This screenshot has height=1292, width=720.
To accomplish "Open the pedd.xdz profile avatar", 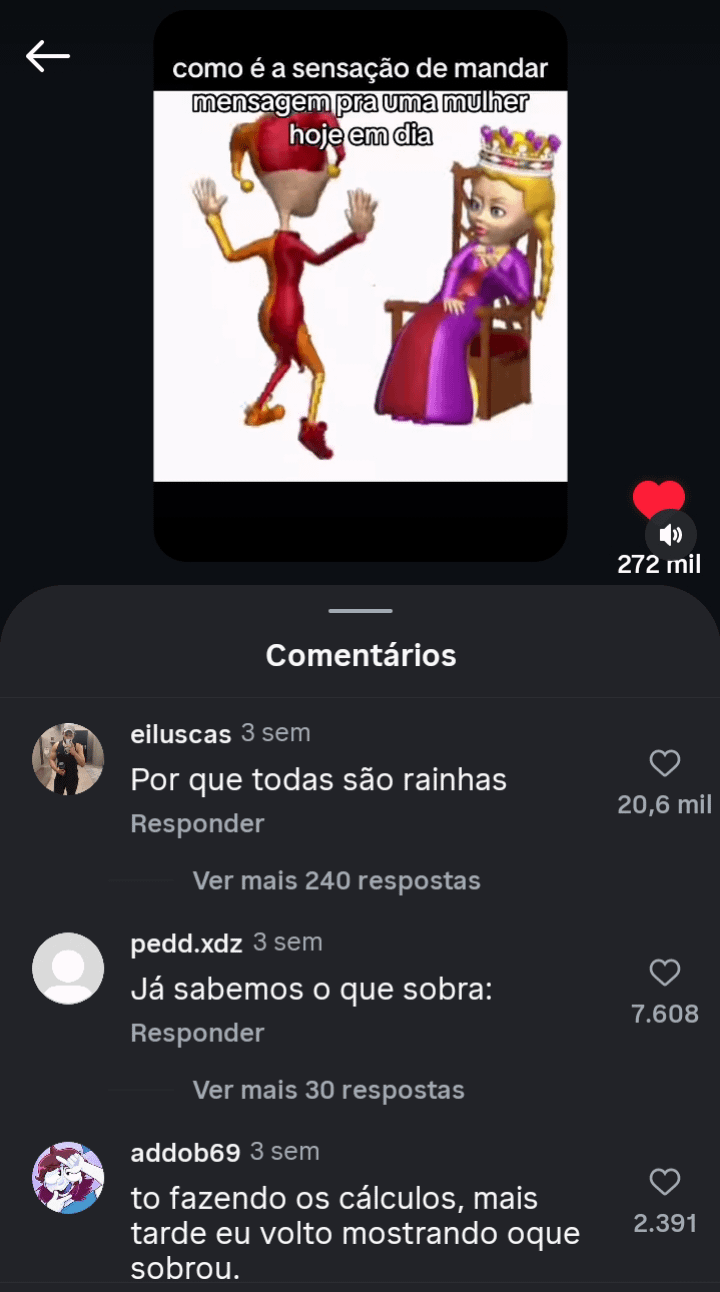I will tap(68, 968).
